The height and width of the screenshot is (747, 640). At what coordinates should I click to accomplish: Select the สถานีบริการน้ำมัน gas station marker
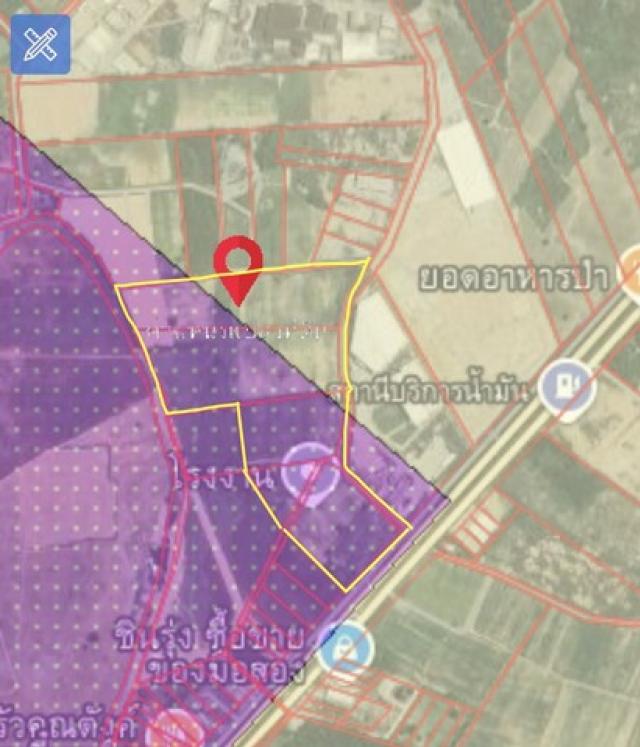(567, 385)
